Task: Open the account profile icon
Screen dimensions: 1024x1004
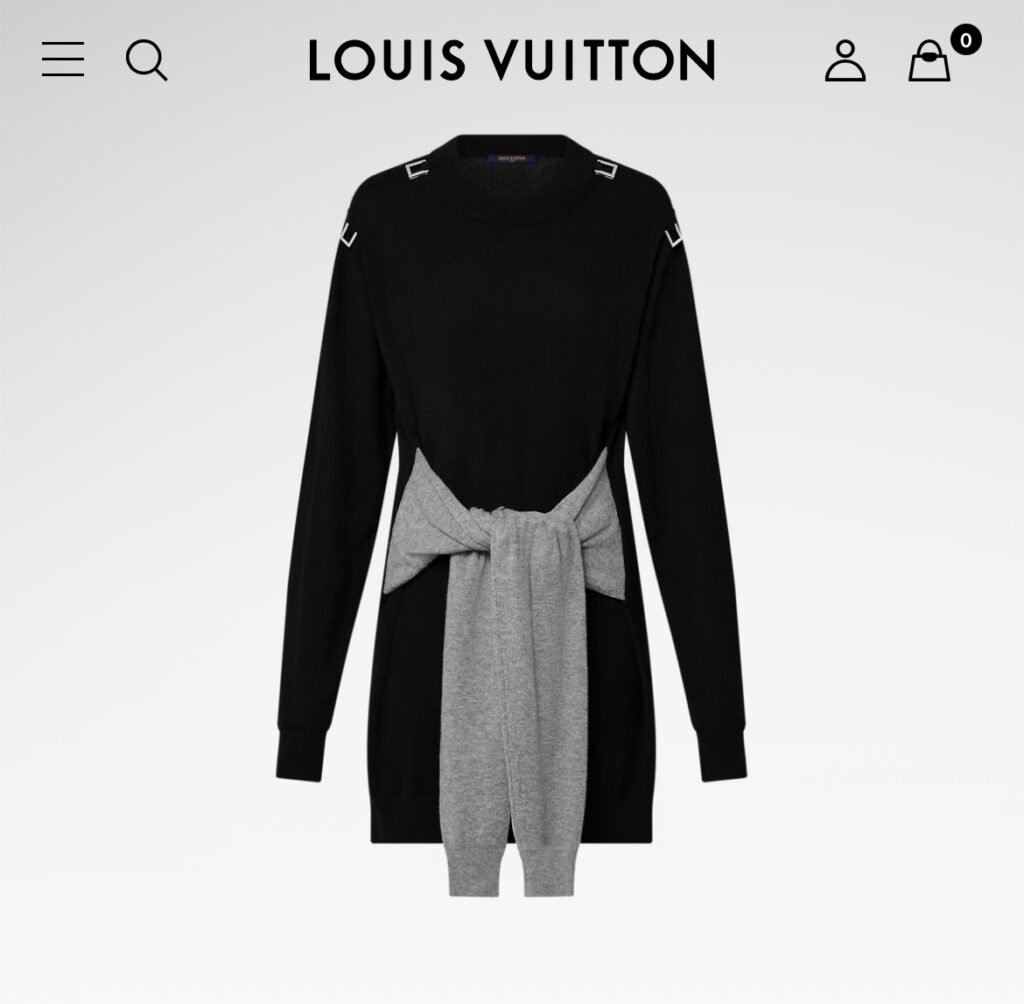Action: (845, 60)
